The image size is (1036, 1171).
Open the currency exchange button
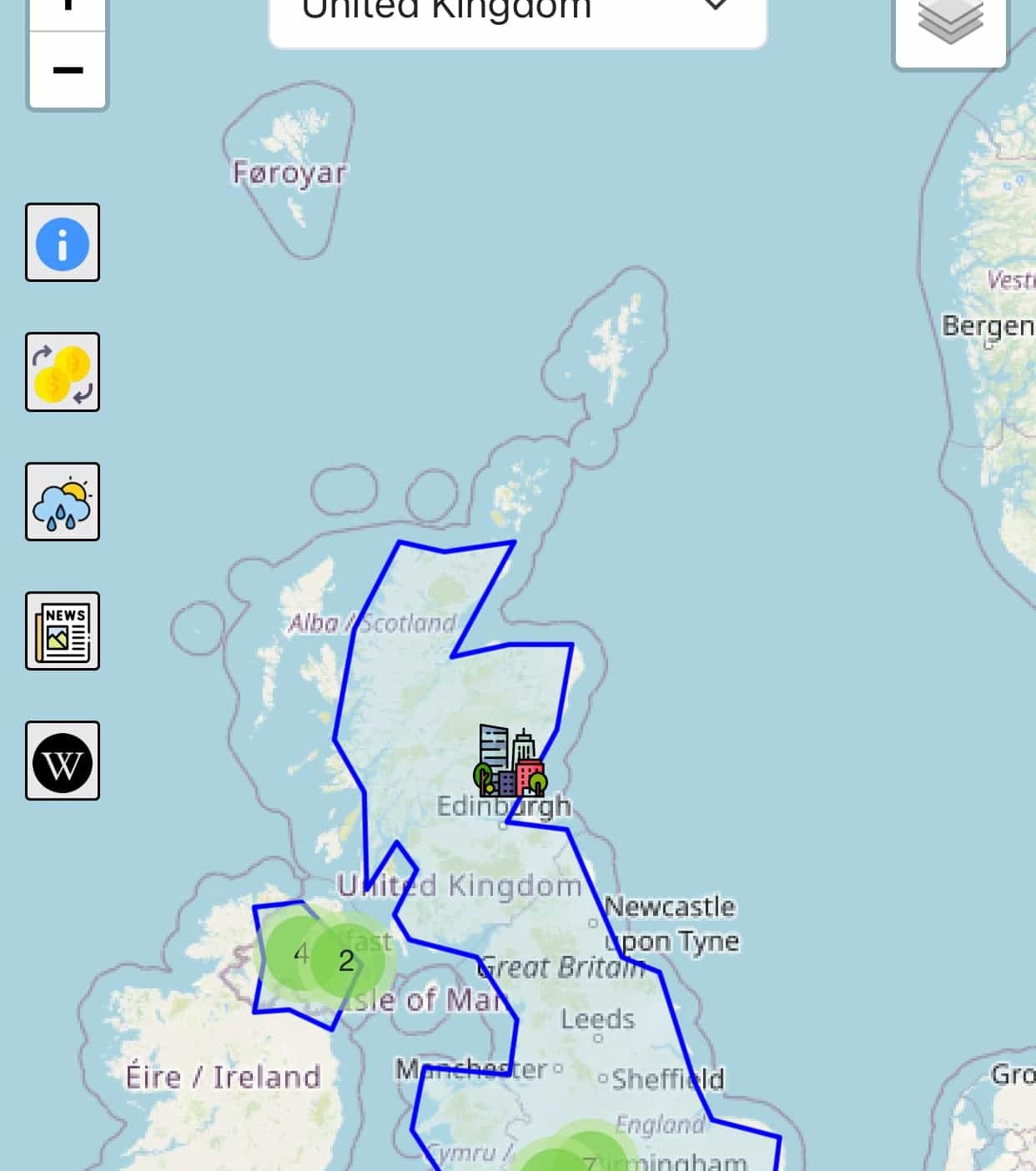[x=63, y=372]
